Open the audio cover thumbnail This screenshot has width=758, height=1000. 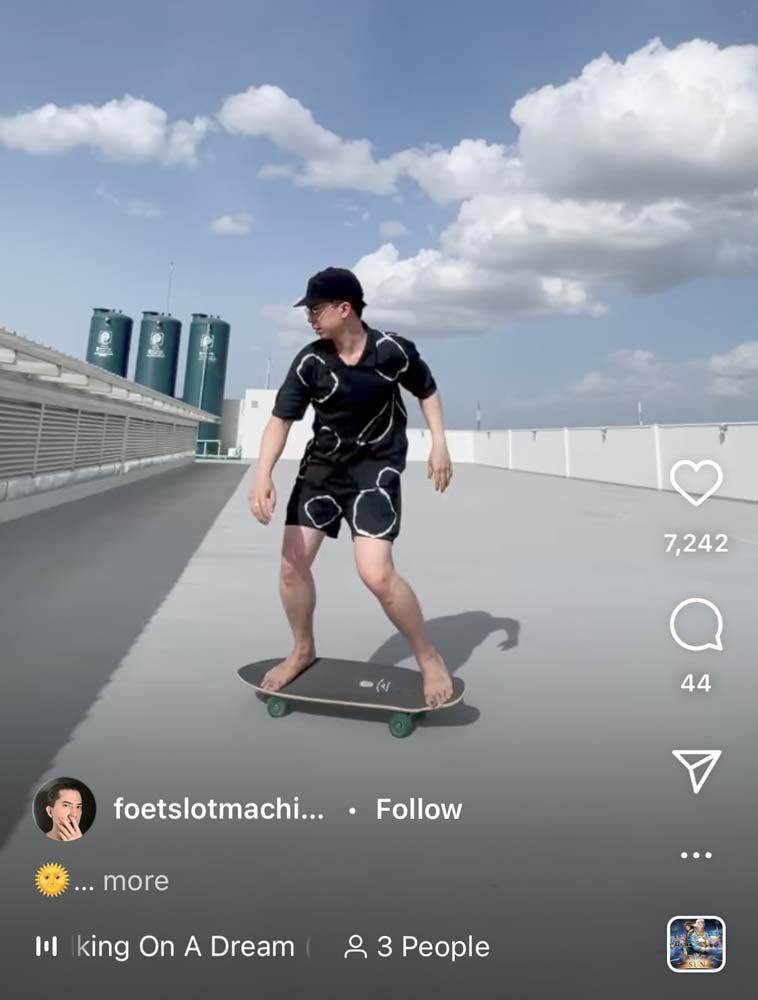696,944
